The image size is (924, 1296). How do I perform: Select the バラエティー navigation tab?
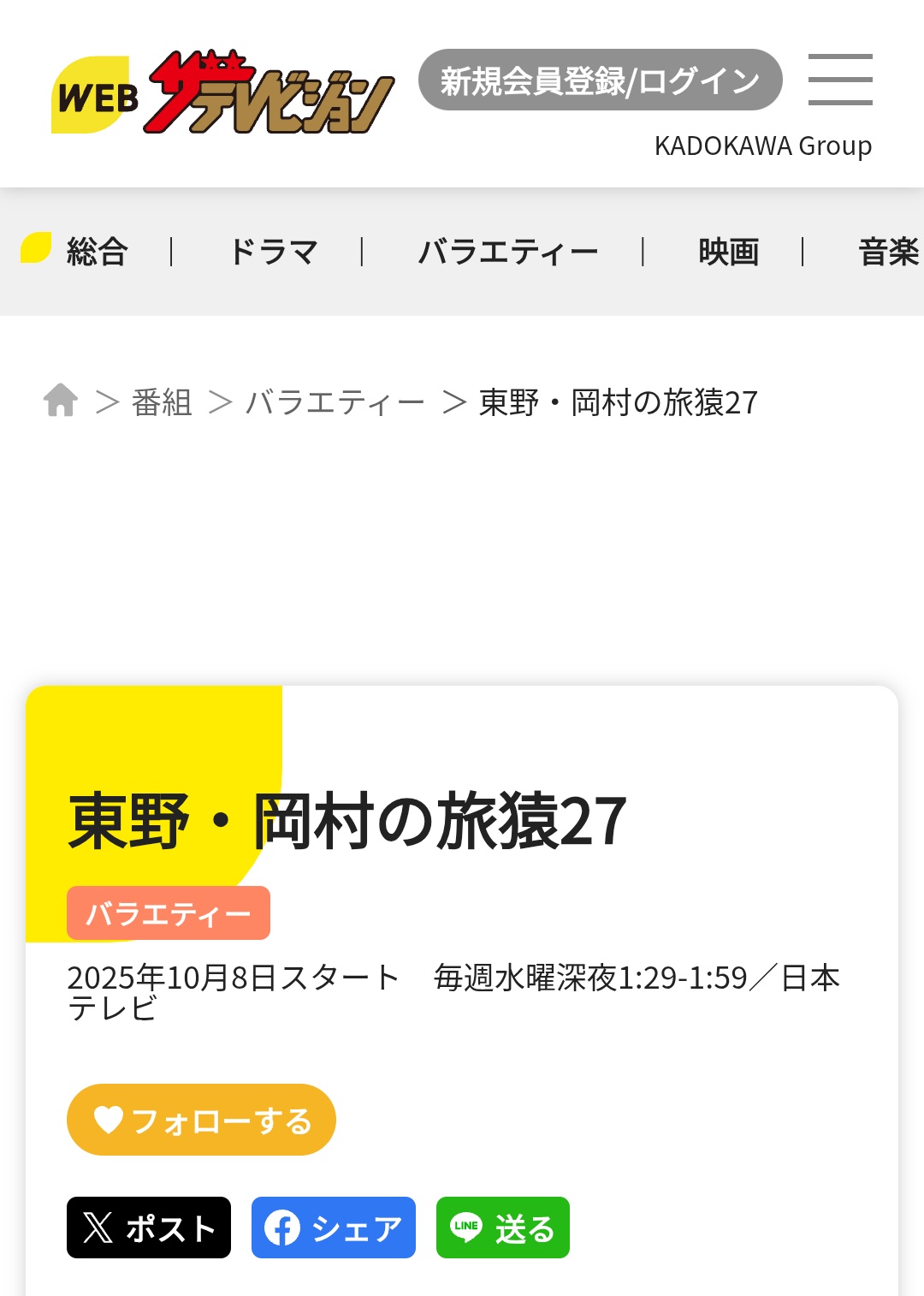pos(507,252)
